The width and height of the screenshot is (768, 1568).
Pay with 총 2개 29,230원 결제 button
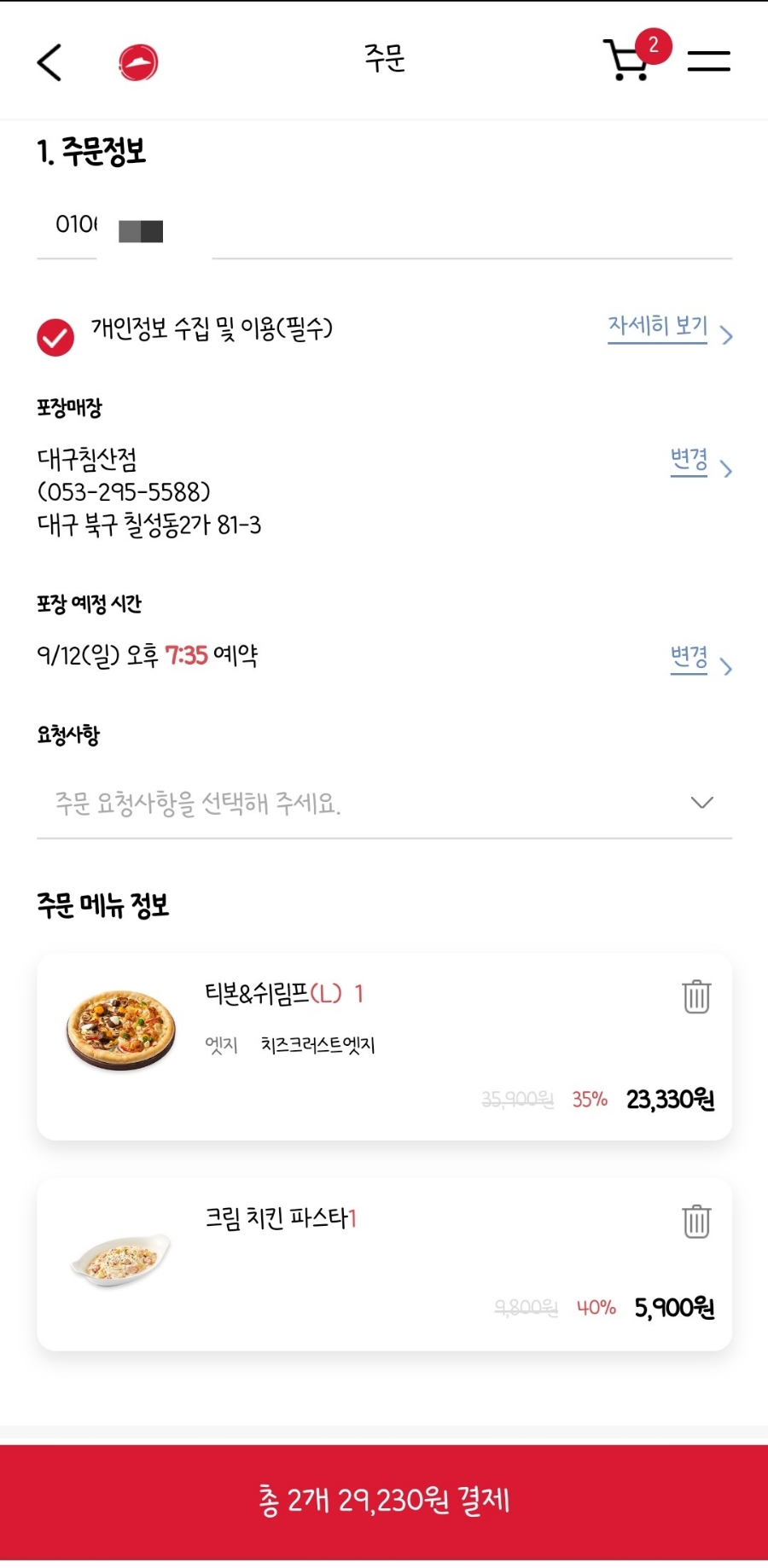pos(384,1501)
